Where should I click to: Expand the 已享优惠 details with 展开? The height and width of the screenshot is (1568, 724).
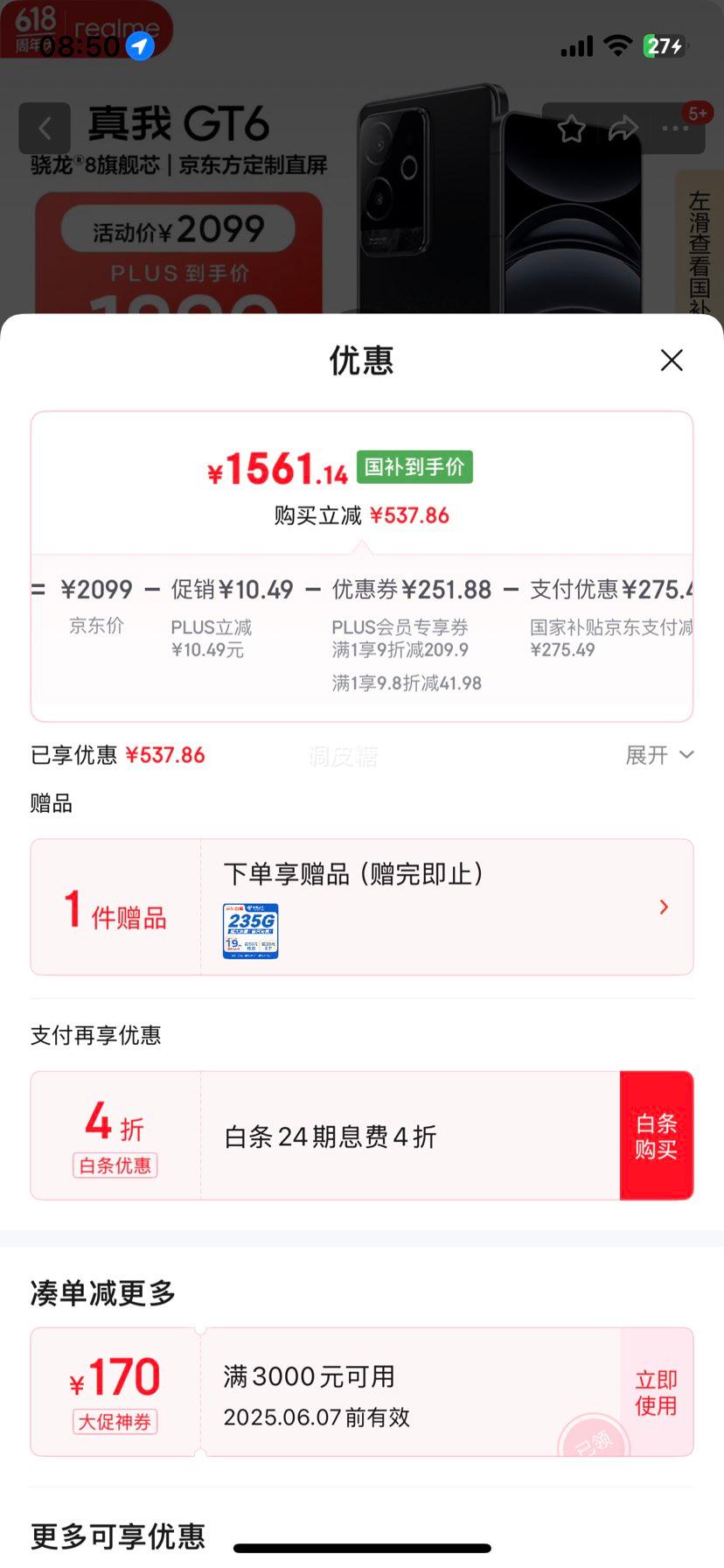(x=659, y=755)
